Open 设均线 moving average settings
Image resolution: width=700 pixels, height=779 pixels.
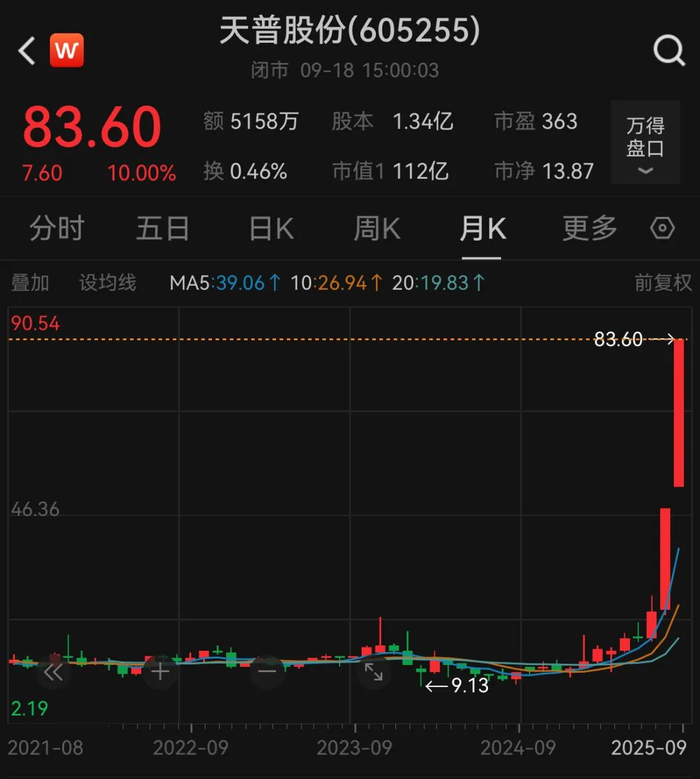pos(108,283)
